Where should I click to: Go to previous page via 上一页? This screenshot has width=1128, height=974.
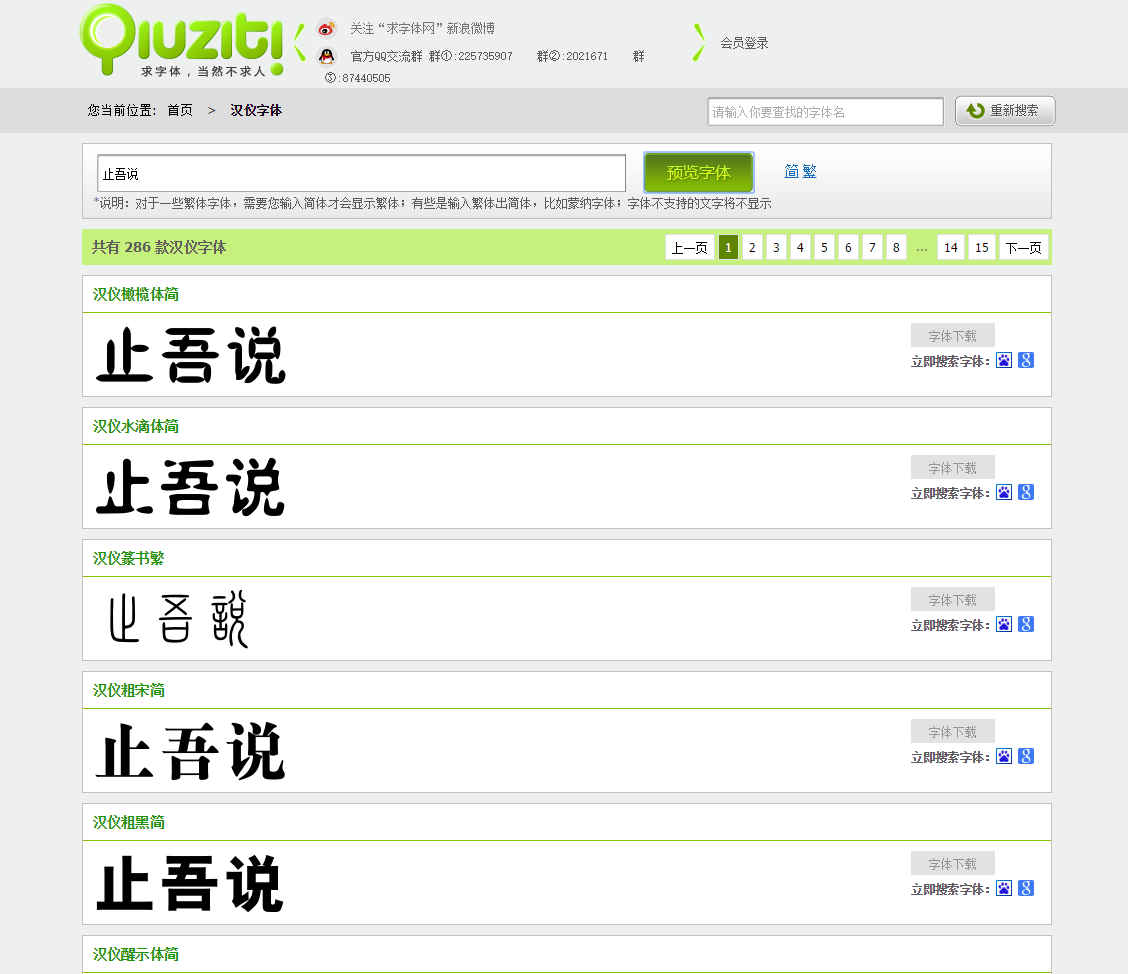pos(689,247)
